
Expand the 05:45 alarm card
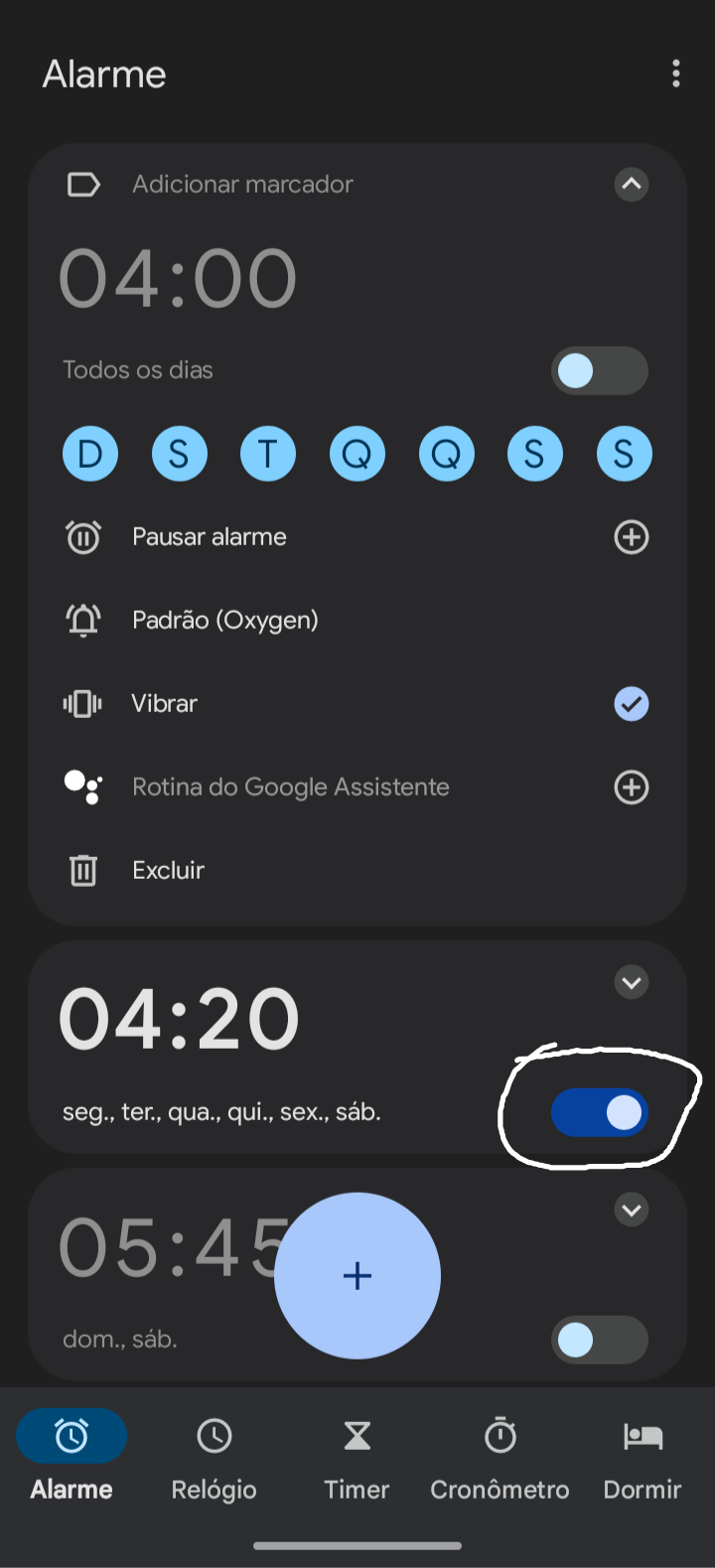point(632,1211)
